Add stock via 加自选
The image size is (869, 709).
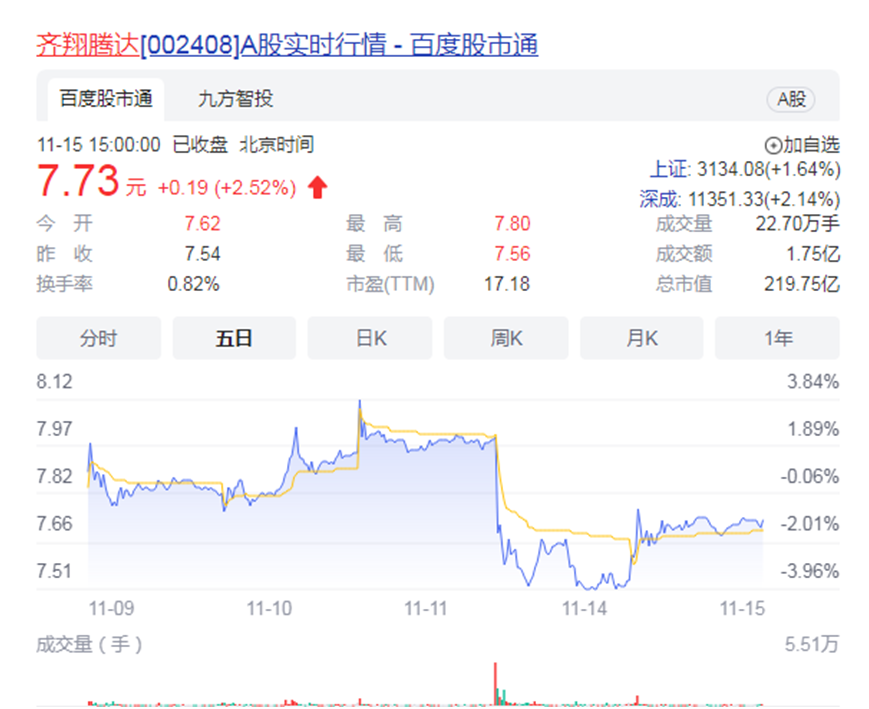[x=801, y=144]
